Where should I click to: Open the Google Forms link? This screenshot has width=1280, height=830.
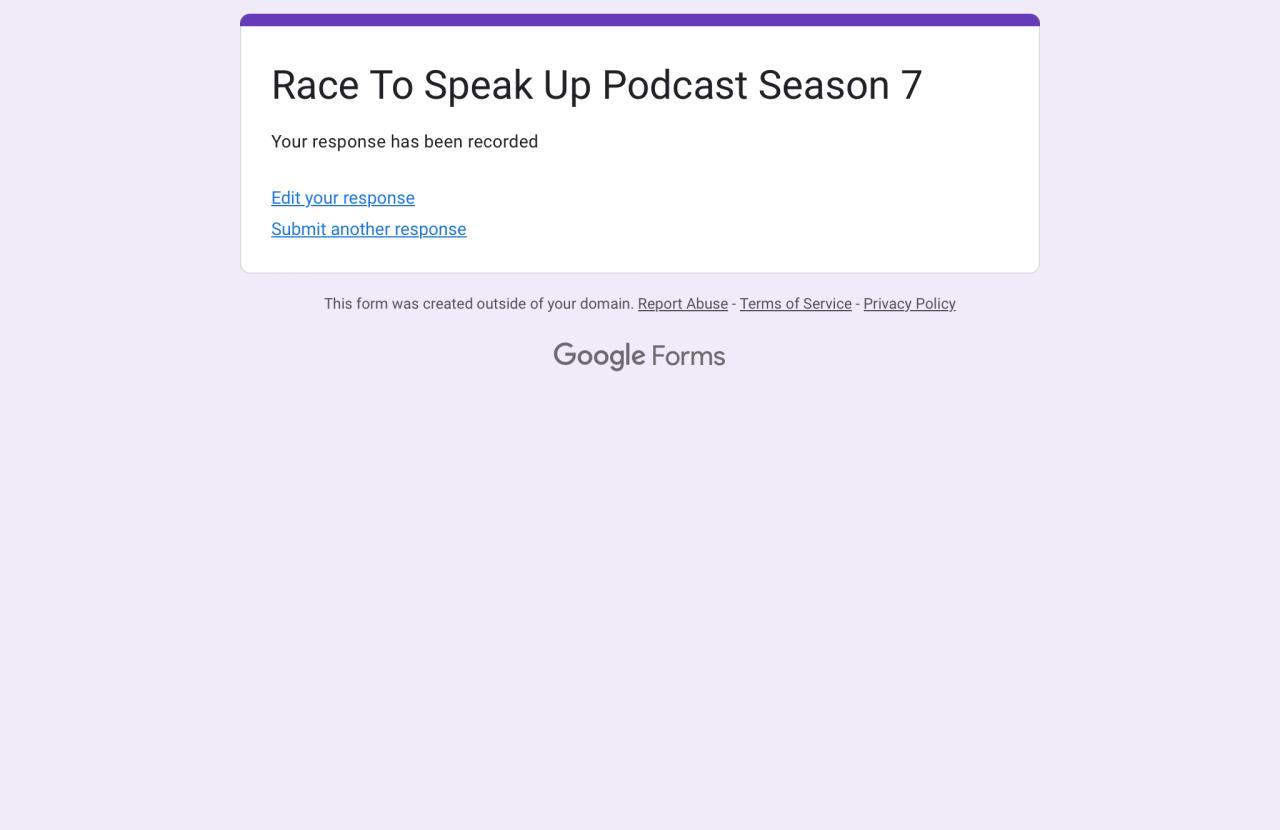[639, 356]
